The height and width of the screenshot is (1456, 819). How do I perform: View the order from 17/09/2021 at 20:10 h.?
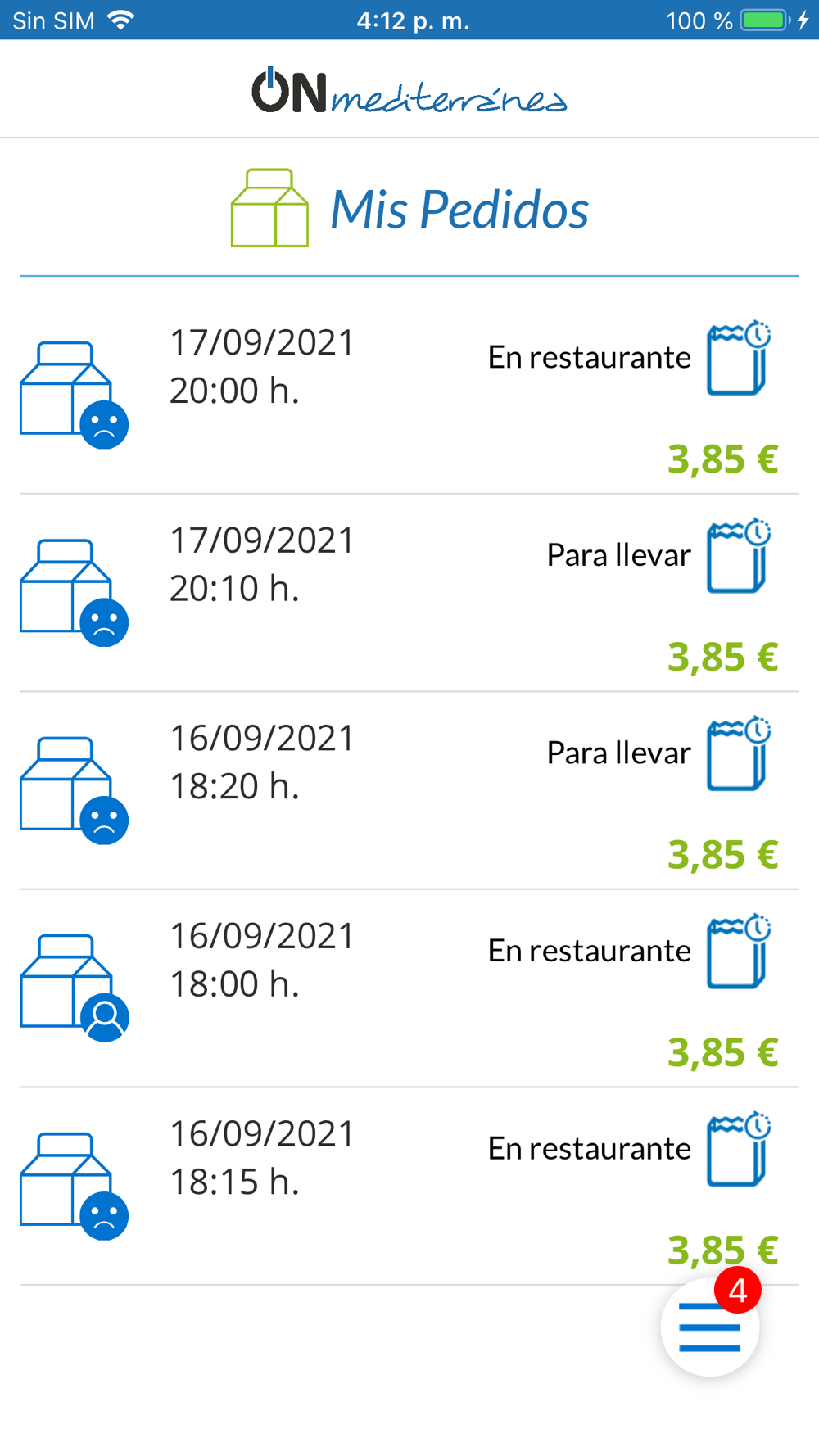click(409, 591)
